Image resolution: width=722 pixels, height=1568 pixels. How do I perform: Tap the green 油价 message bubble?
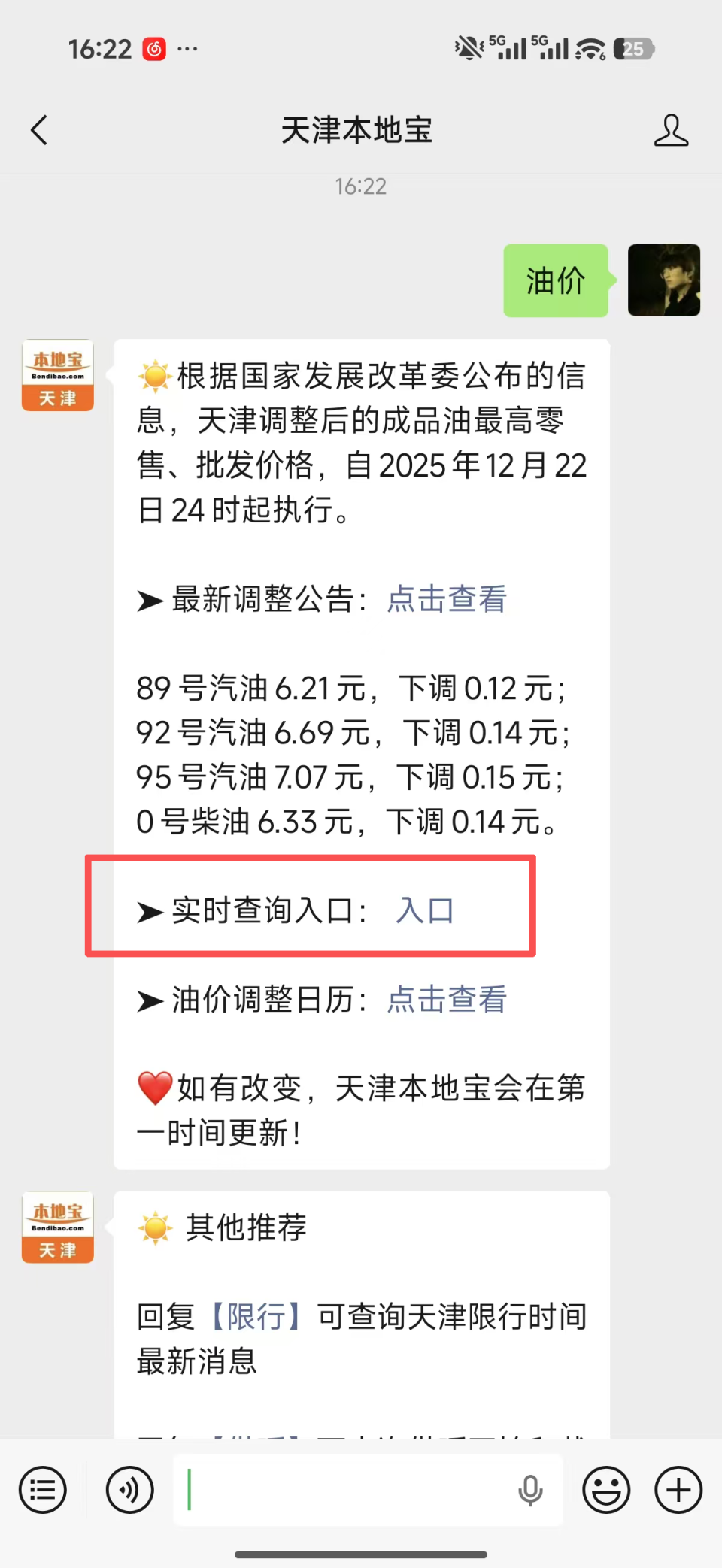556,280
